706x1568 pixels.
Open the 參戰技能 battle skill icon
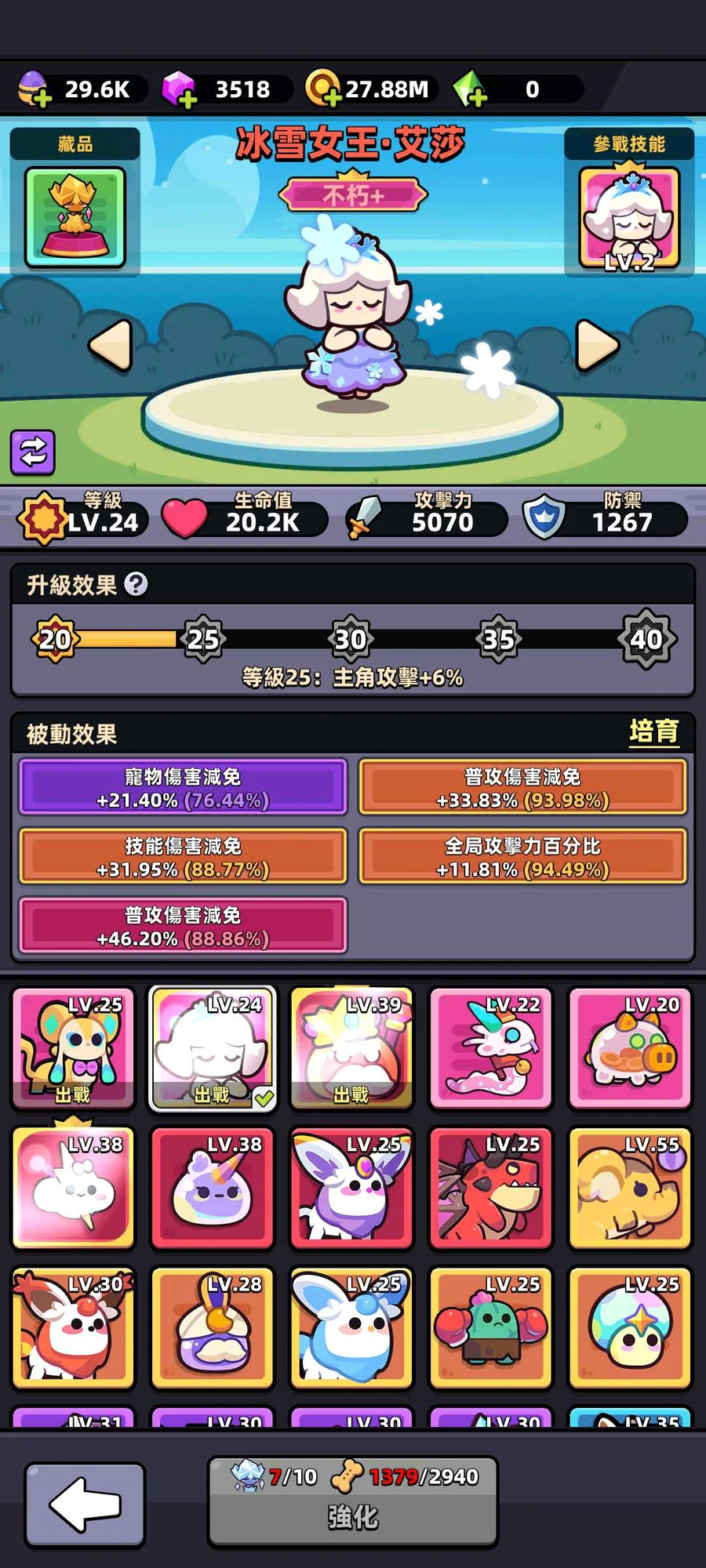point(629,218)
